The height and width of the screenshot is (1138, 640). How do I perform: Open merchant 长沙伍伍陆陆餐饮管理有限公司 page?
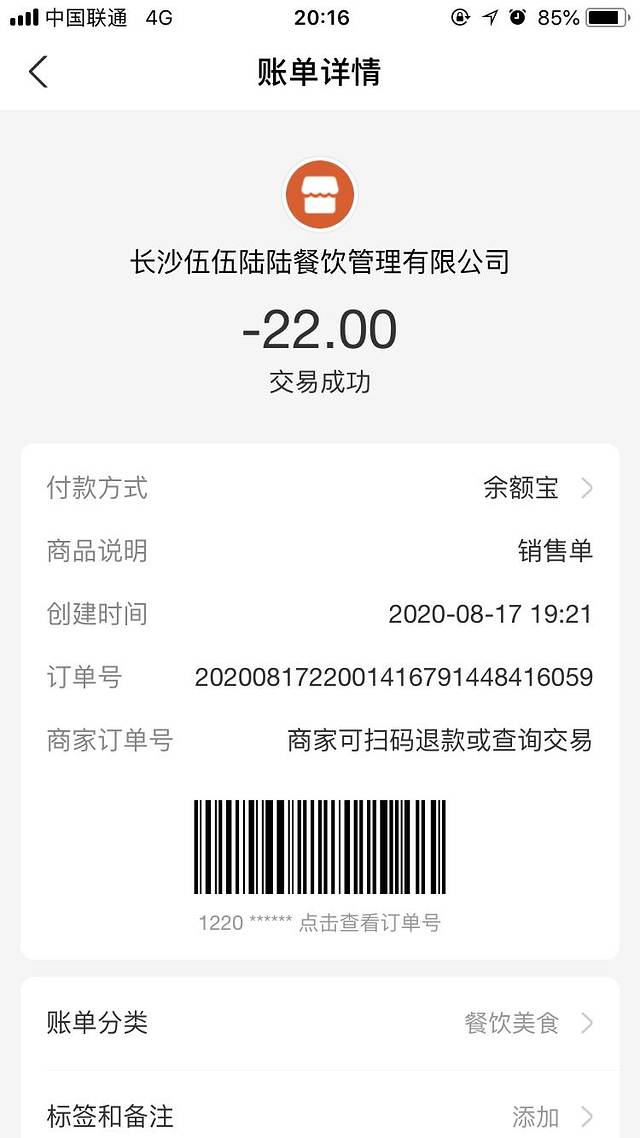pyautogui.click(x=320, y=262)
